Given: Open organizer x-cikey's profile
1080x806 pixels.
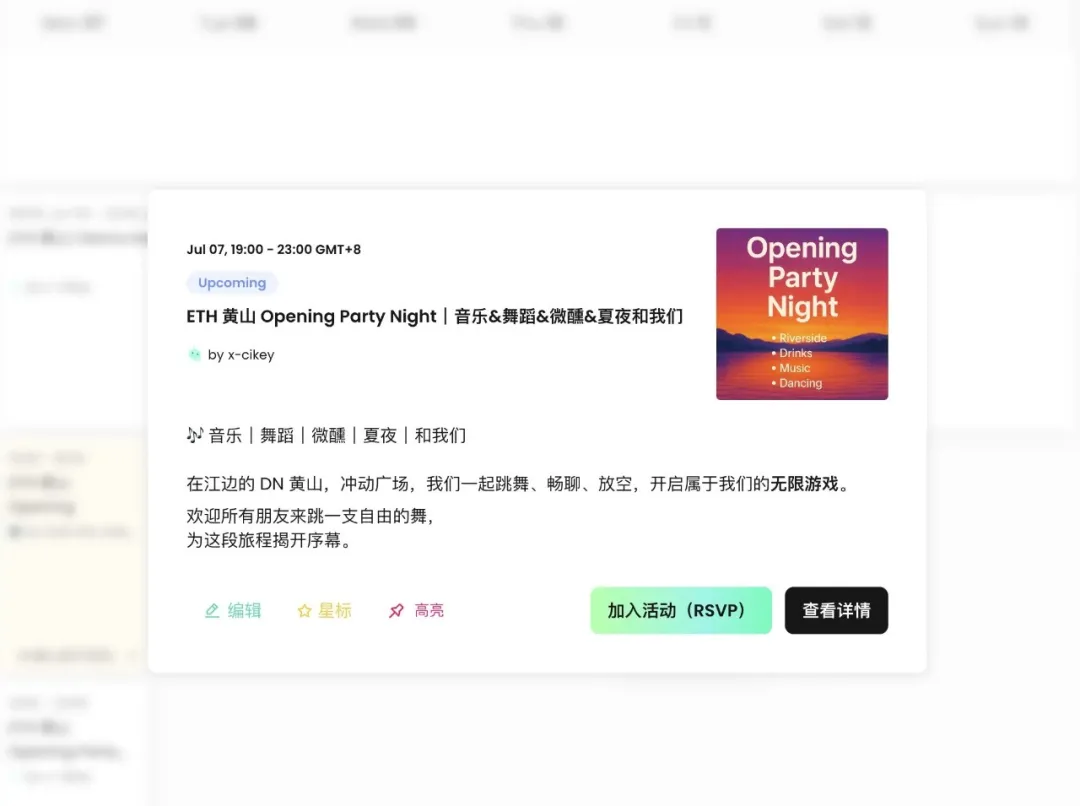Looking at the screenshot, I should click(x=240, y=355).
